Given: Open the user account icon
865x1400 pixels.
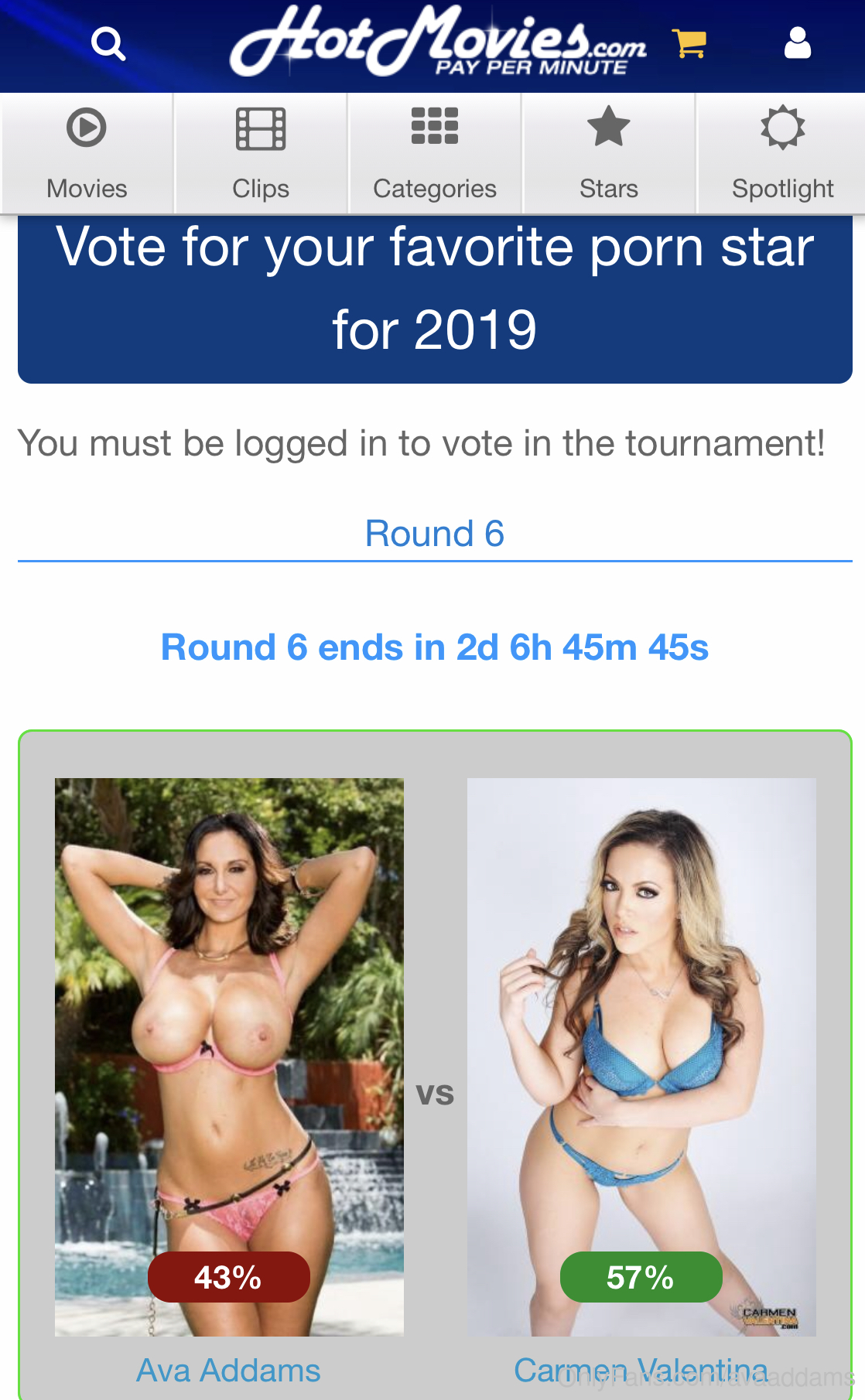Looking at the screenshot, I should (797, 43).
